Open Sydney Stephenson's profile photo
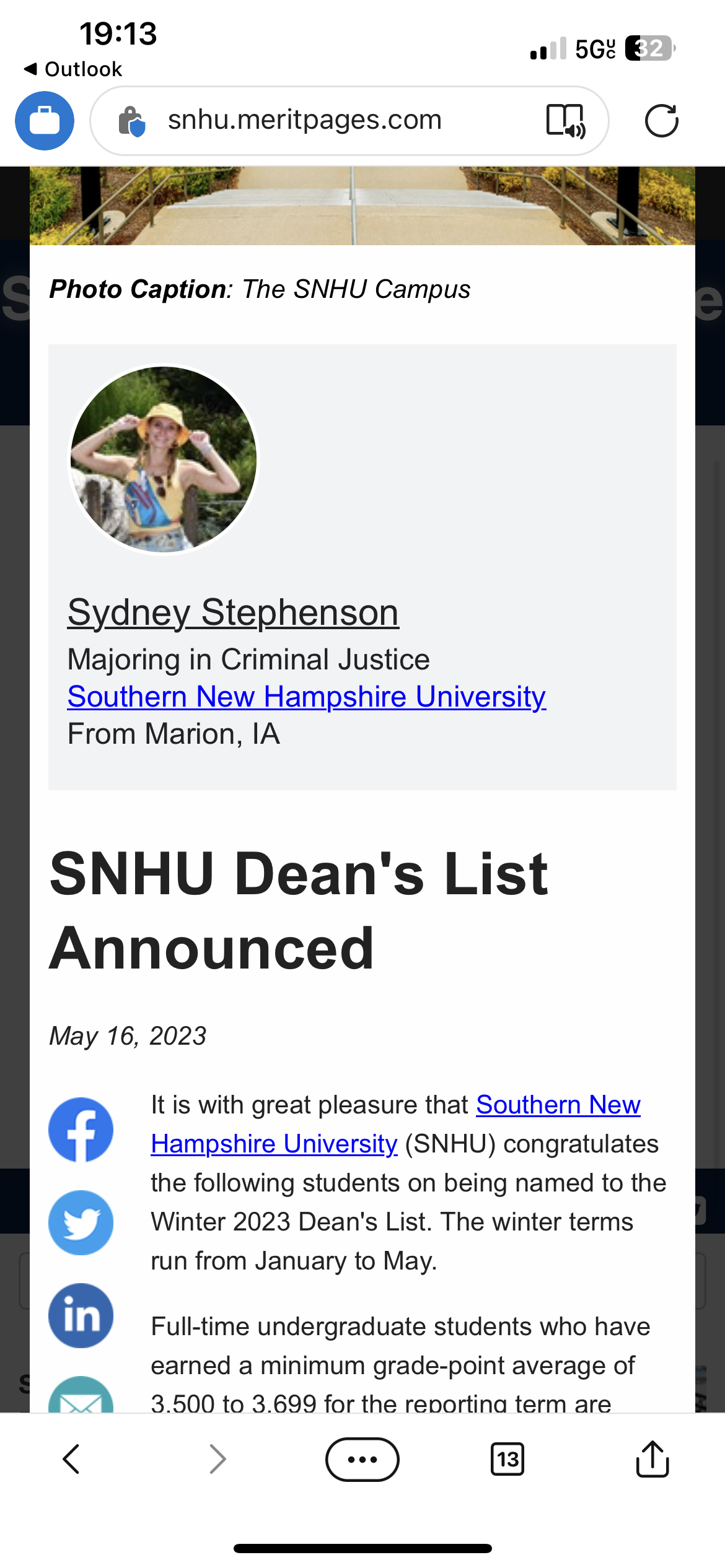Image resolution: width=725 pixels, height=1568 pixels. pos(164,460)
